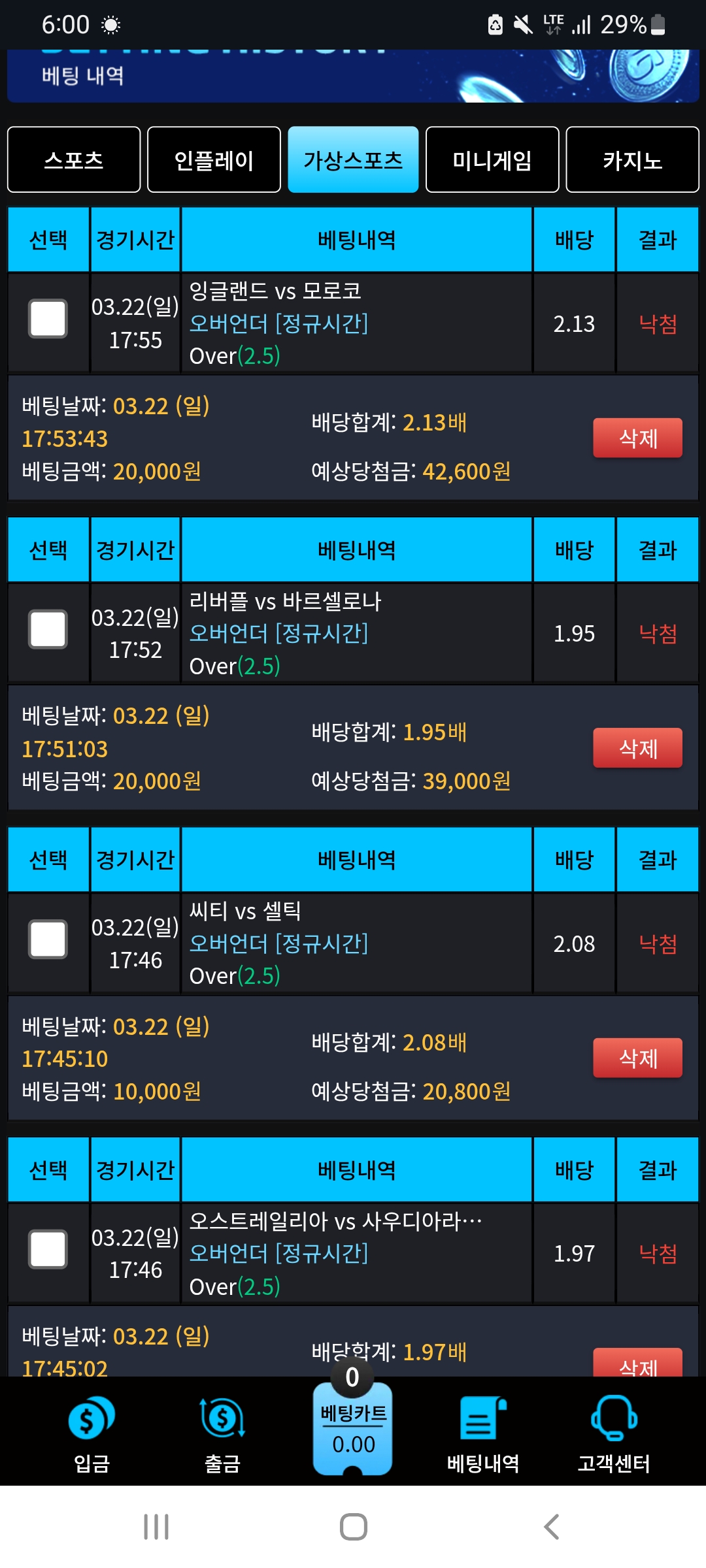Viewport: 706px width, 1568px height.
Task: Tick the checkbox for 오스트레일리아 vs 사우디아라비아 bet
Action: tap(48, 1249)
